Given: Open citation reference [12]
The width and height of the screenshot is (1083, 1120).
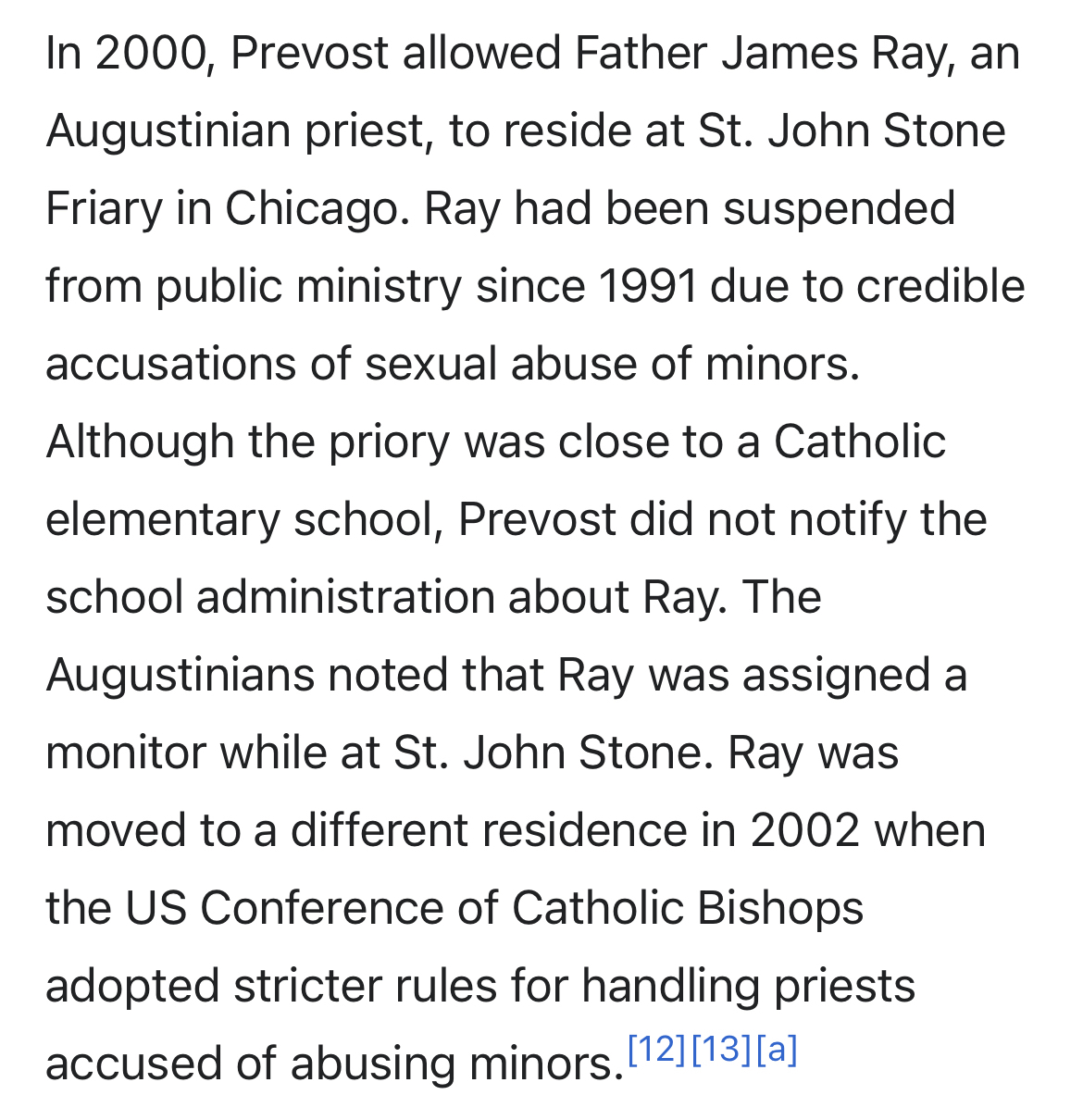Looking at the screenshot, I should coord(656,1049).
